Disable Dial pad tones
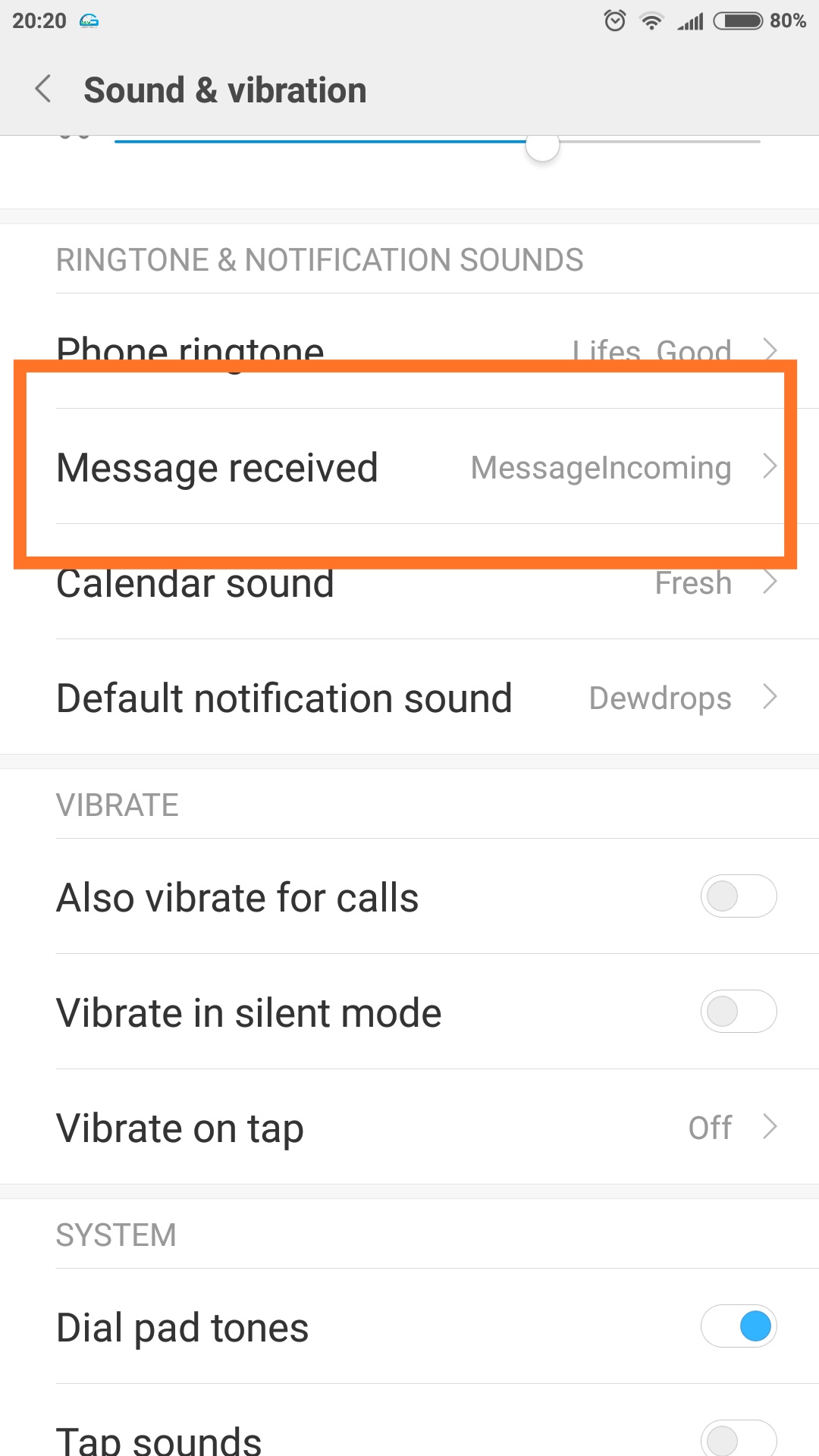Screen dimensions: 819x1456 [x=739, y=1326]
